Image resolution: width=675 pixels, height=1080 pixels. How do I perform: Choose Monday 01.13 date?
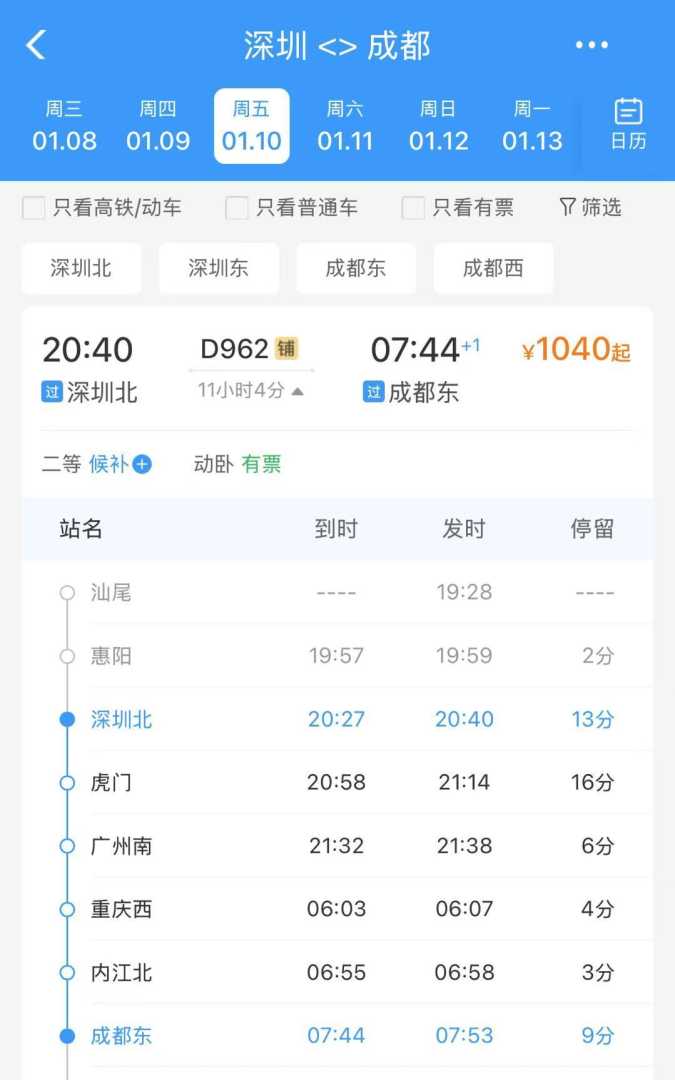532,126
